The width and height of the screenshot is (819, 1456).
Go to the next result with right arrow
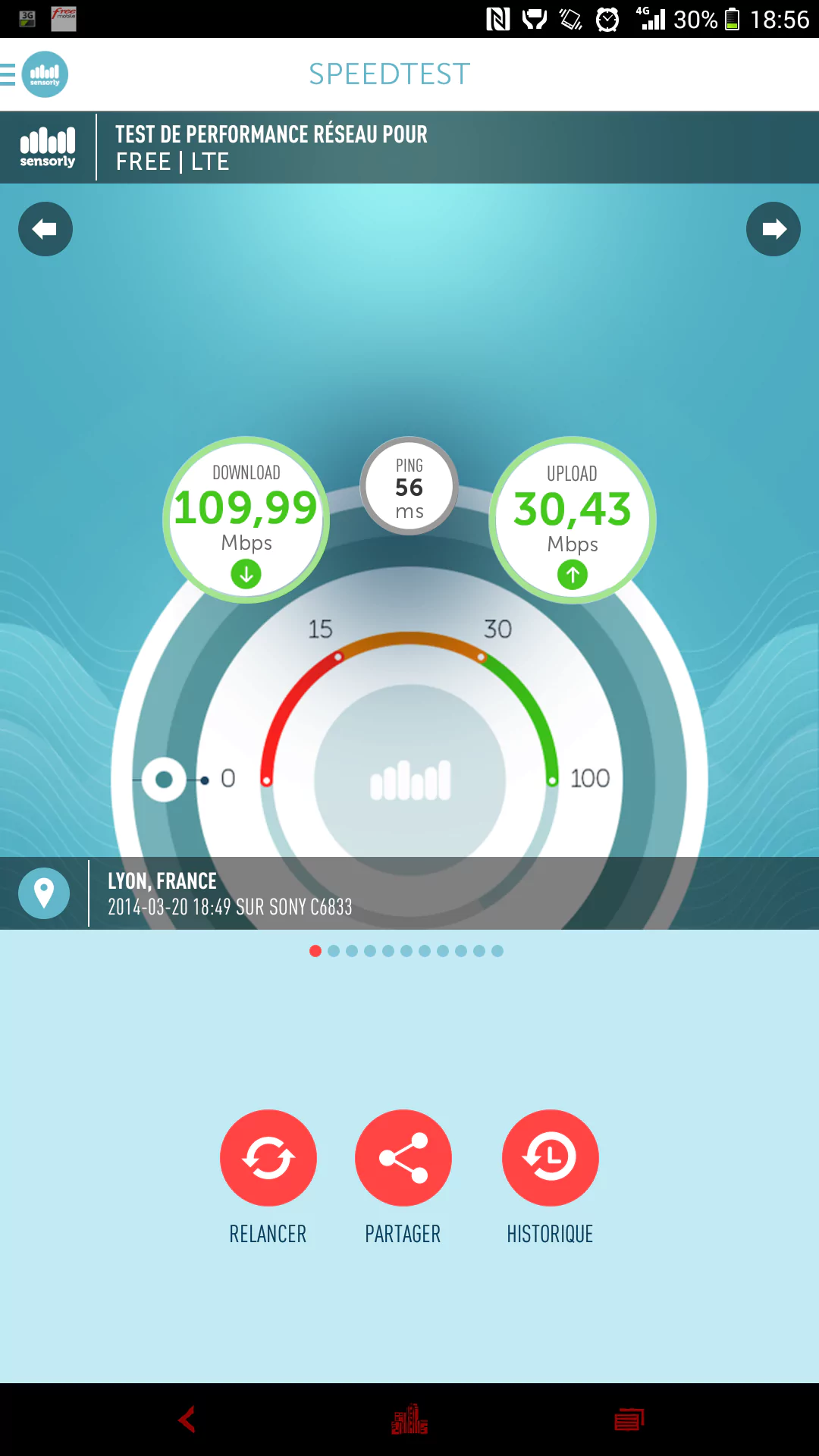[x=773, y=229]
